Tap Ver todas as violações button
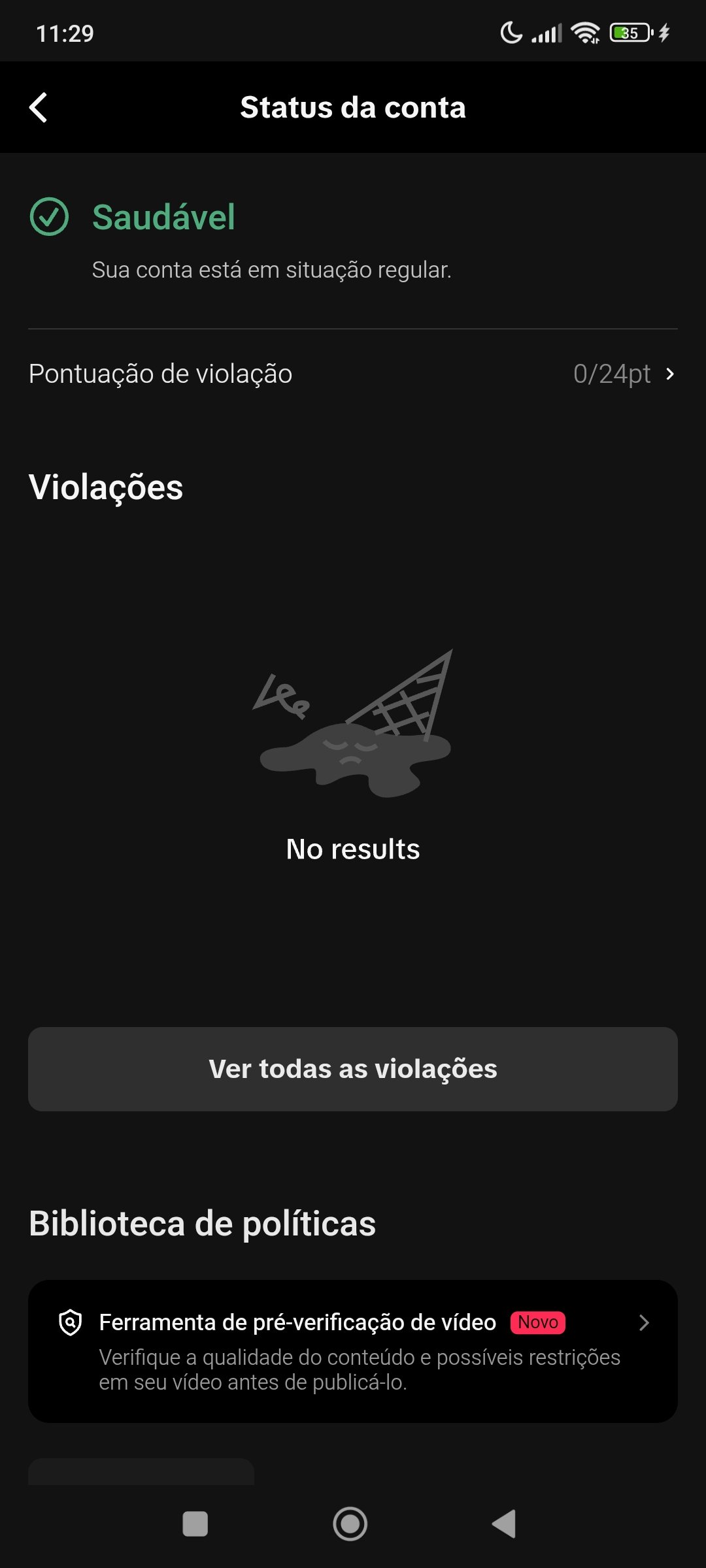 (x=353, y=1069)
